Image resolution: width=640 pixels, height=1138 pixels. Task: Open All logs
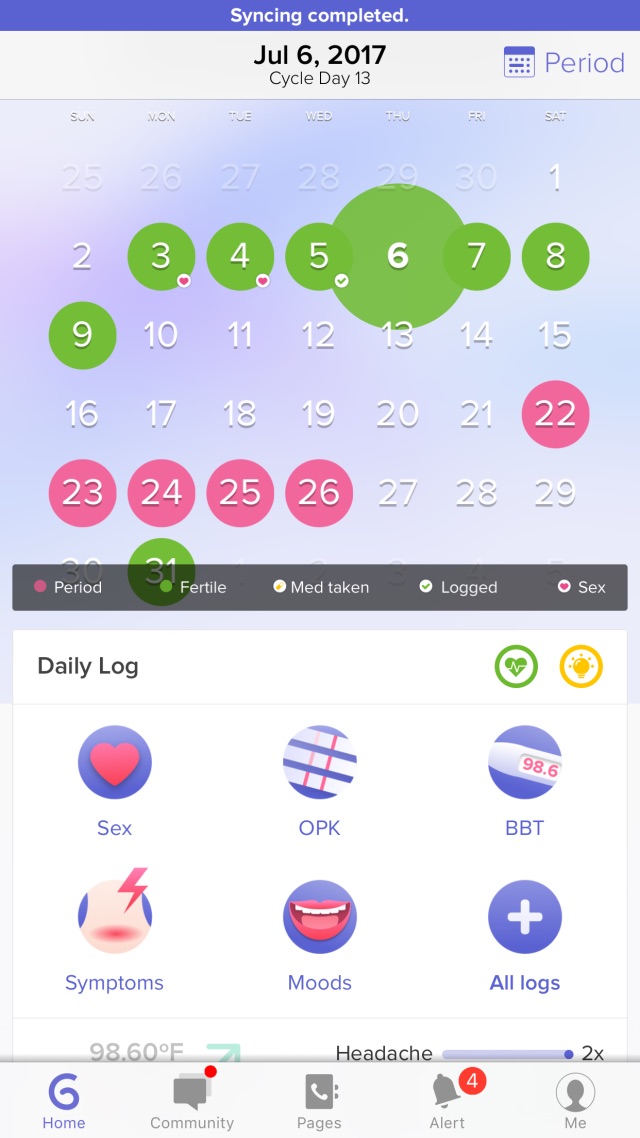[x=524, y=930]
